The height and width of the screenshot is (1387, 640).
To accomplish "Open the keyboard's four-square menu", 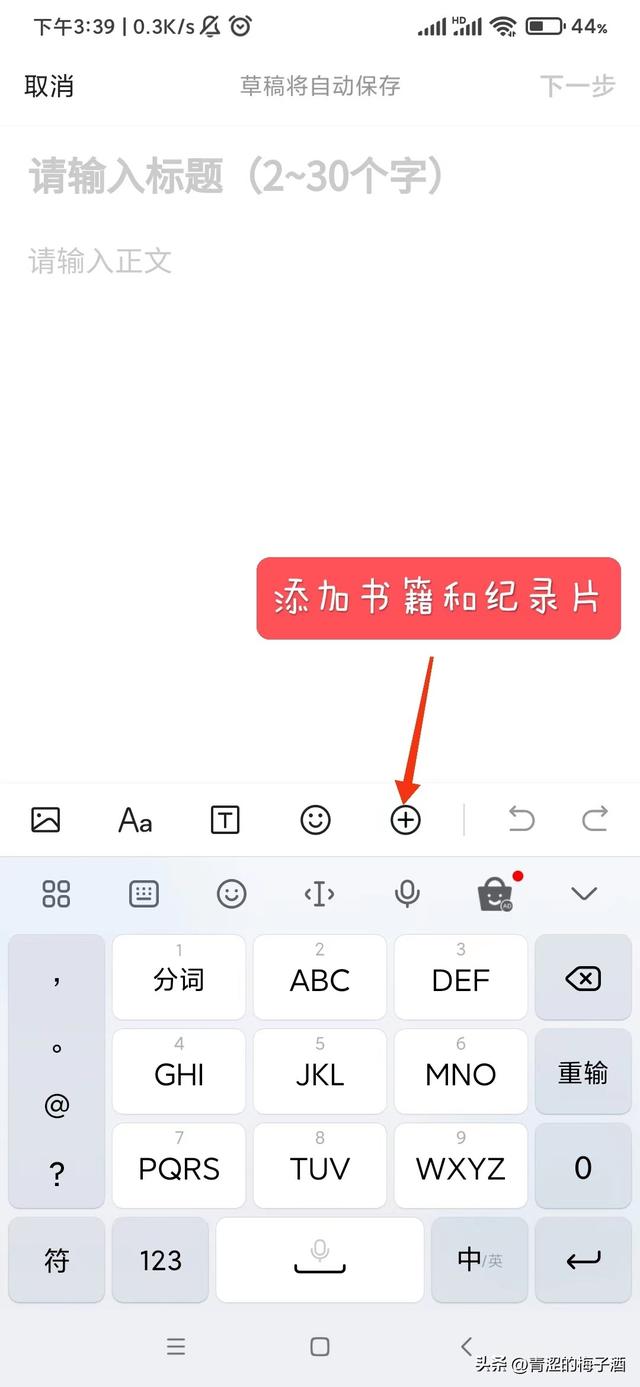I will coord(57,893).
